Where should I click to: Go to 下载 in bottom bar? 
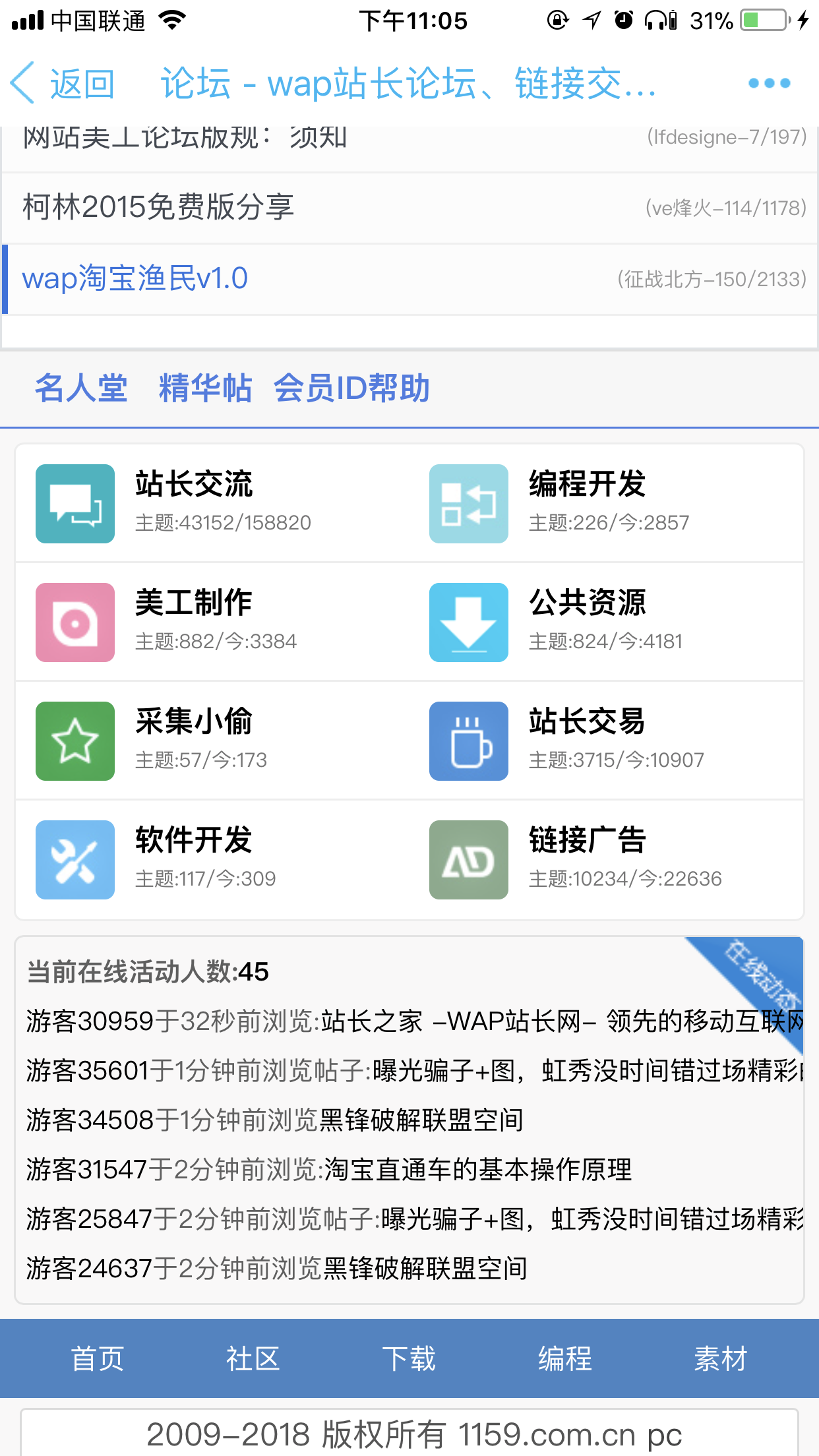click(x=409, y=1359)
